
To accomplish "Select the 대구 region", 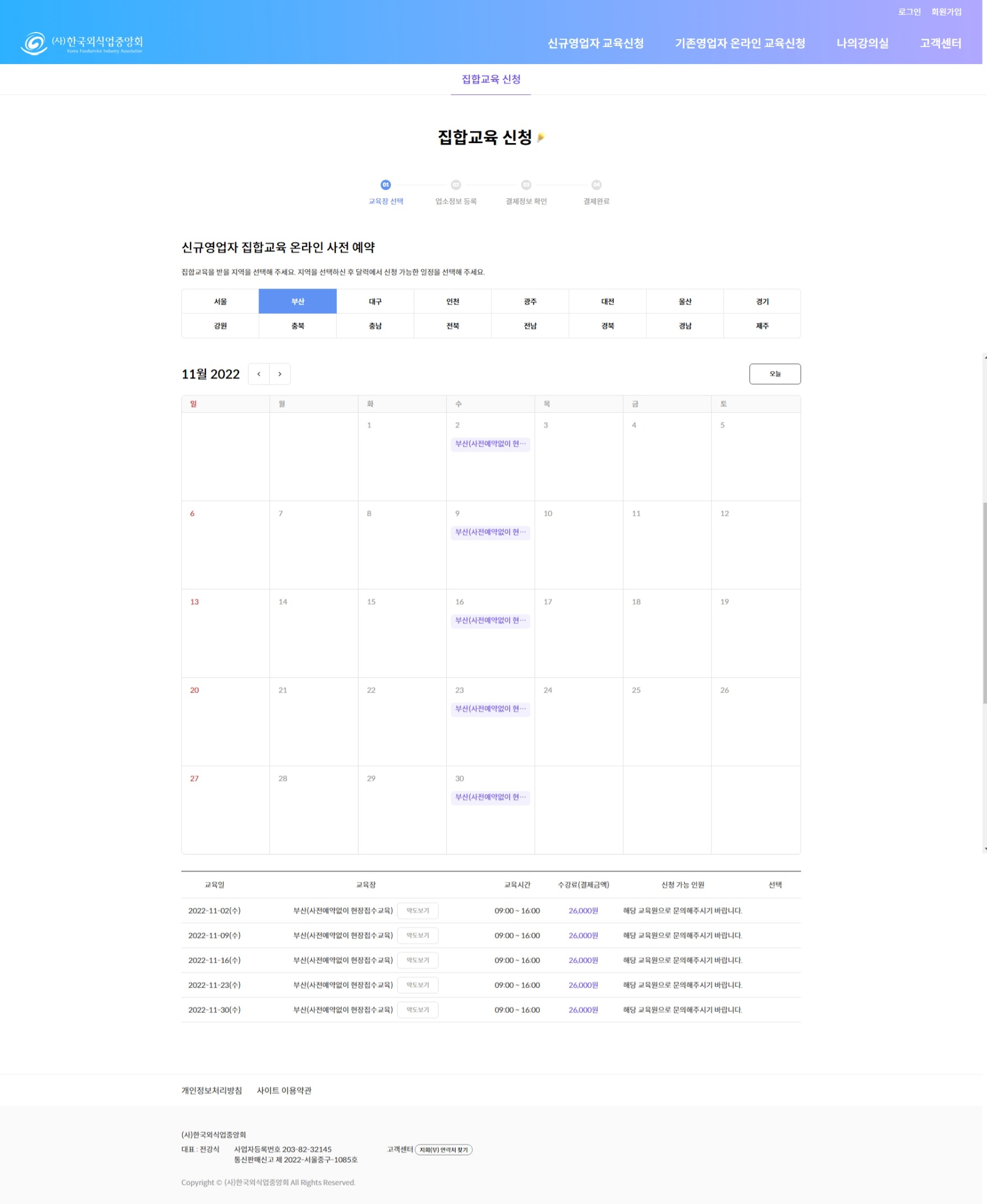I will [x=374, y=302].
